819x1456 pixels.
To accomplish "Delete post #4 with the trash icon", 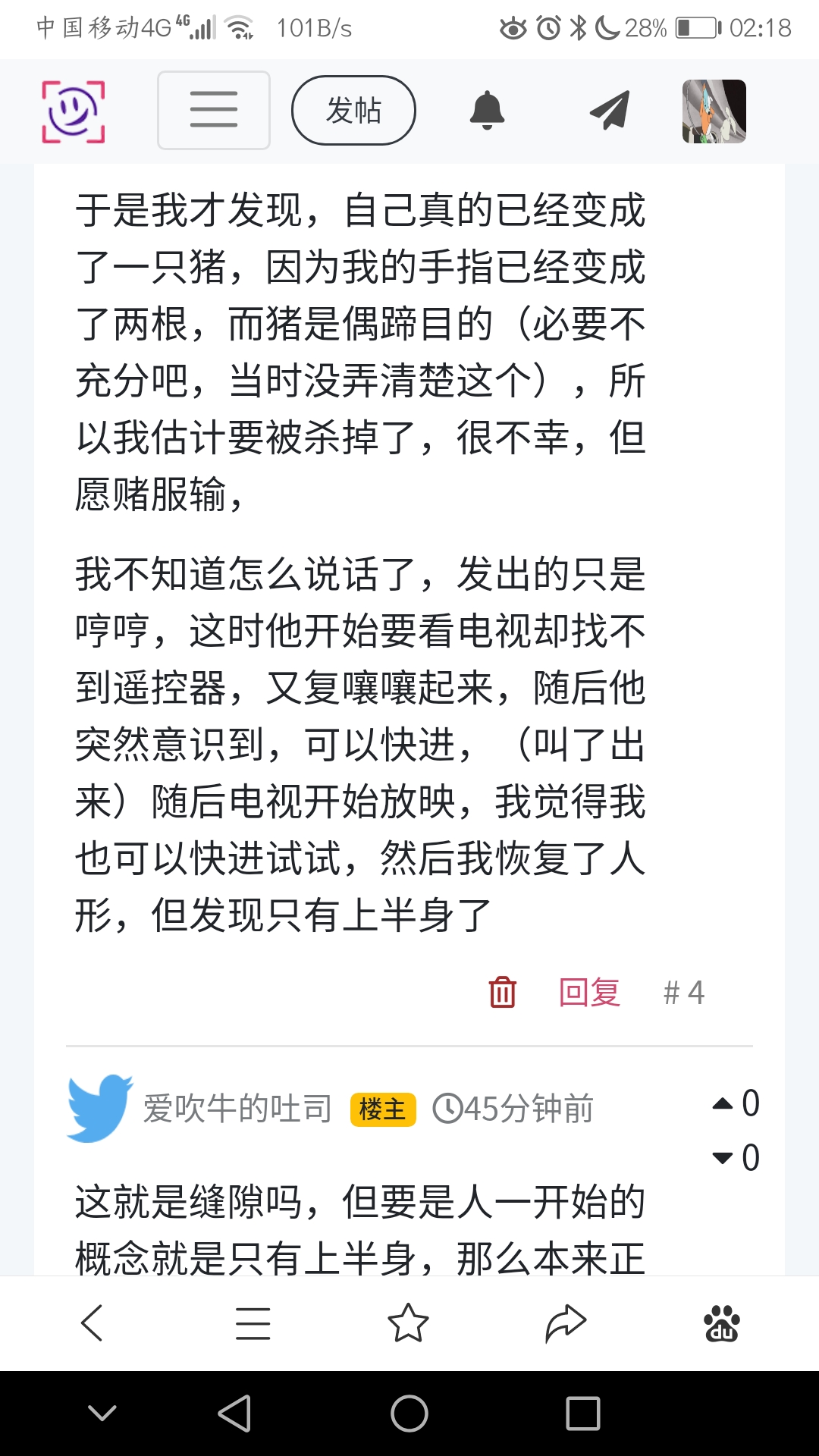I will point(502,992).
